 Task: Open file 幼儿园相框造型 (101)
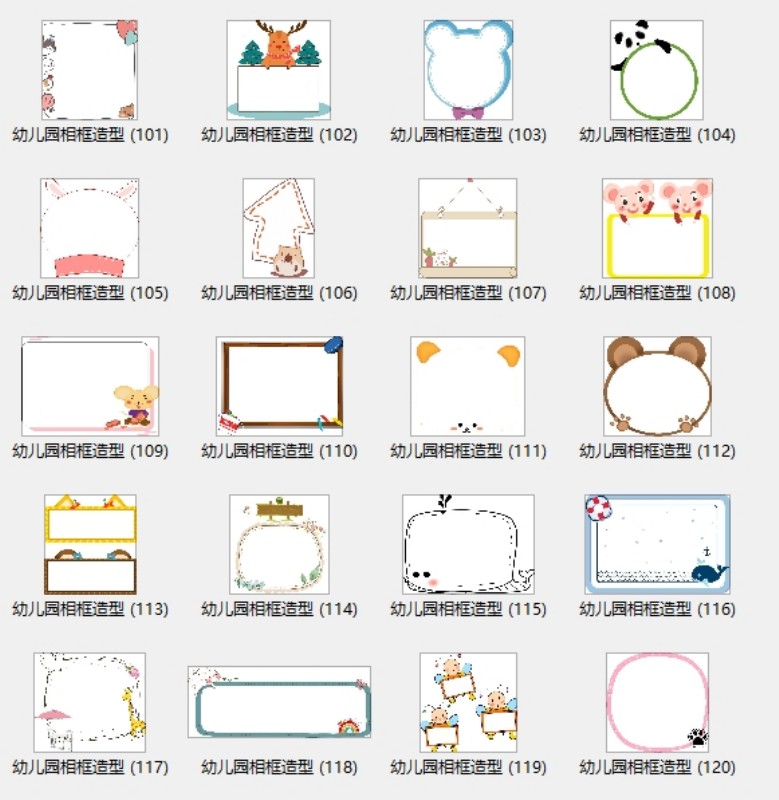89,70
